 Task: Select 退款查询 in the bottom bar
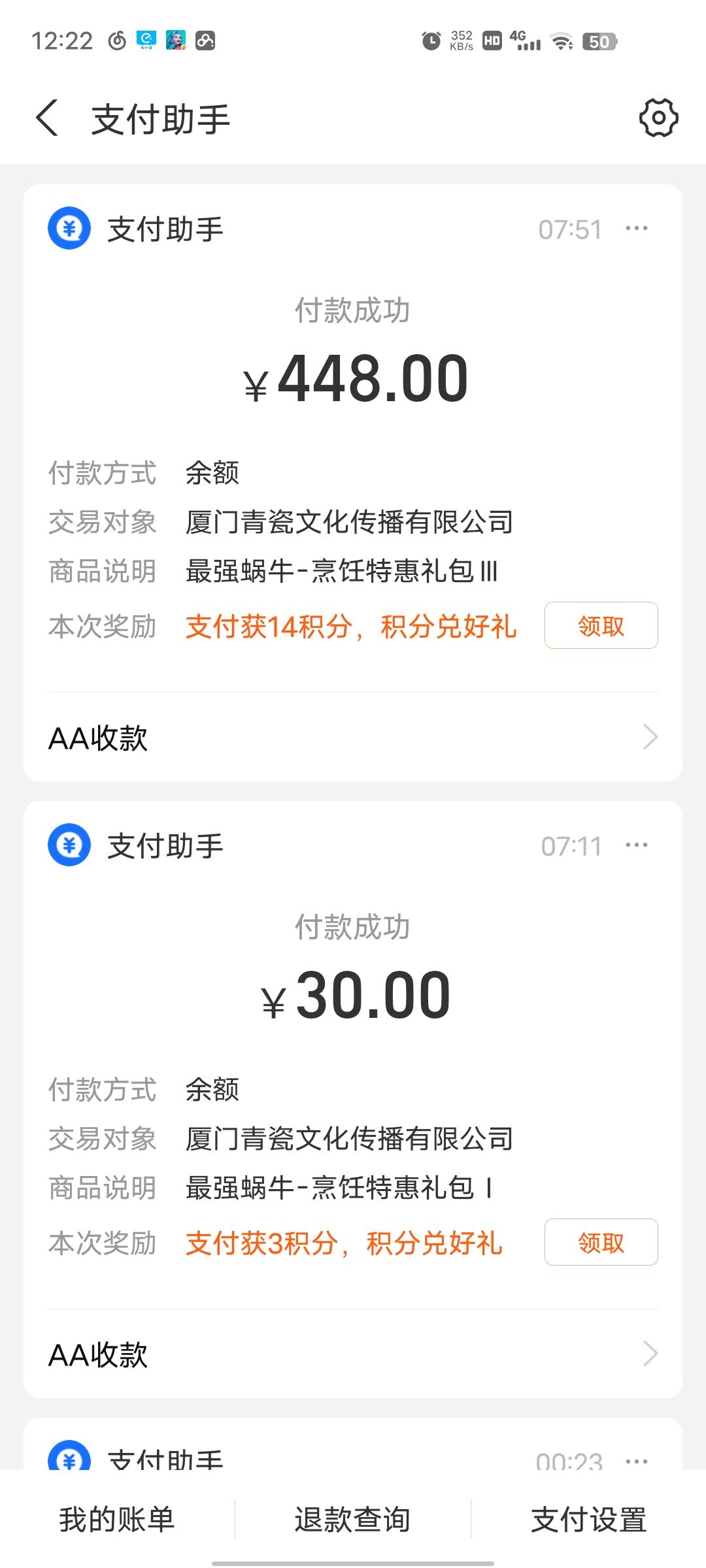(352, 1519)
